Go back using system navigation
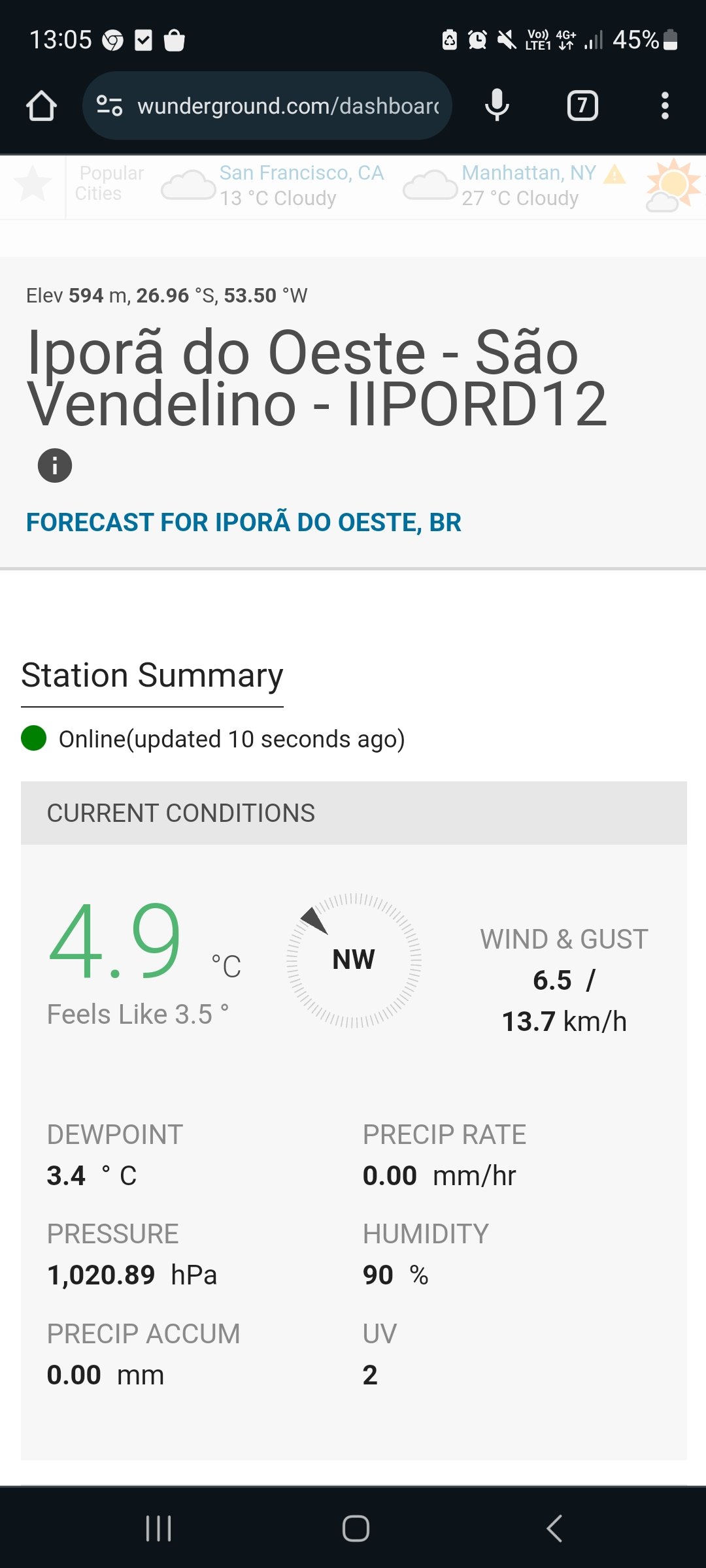Viewport: 706px width, 1568px height. point(554,1528)
